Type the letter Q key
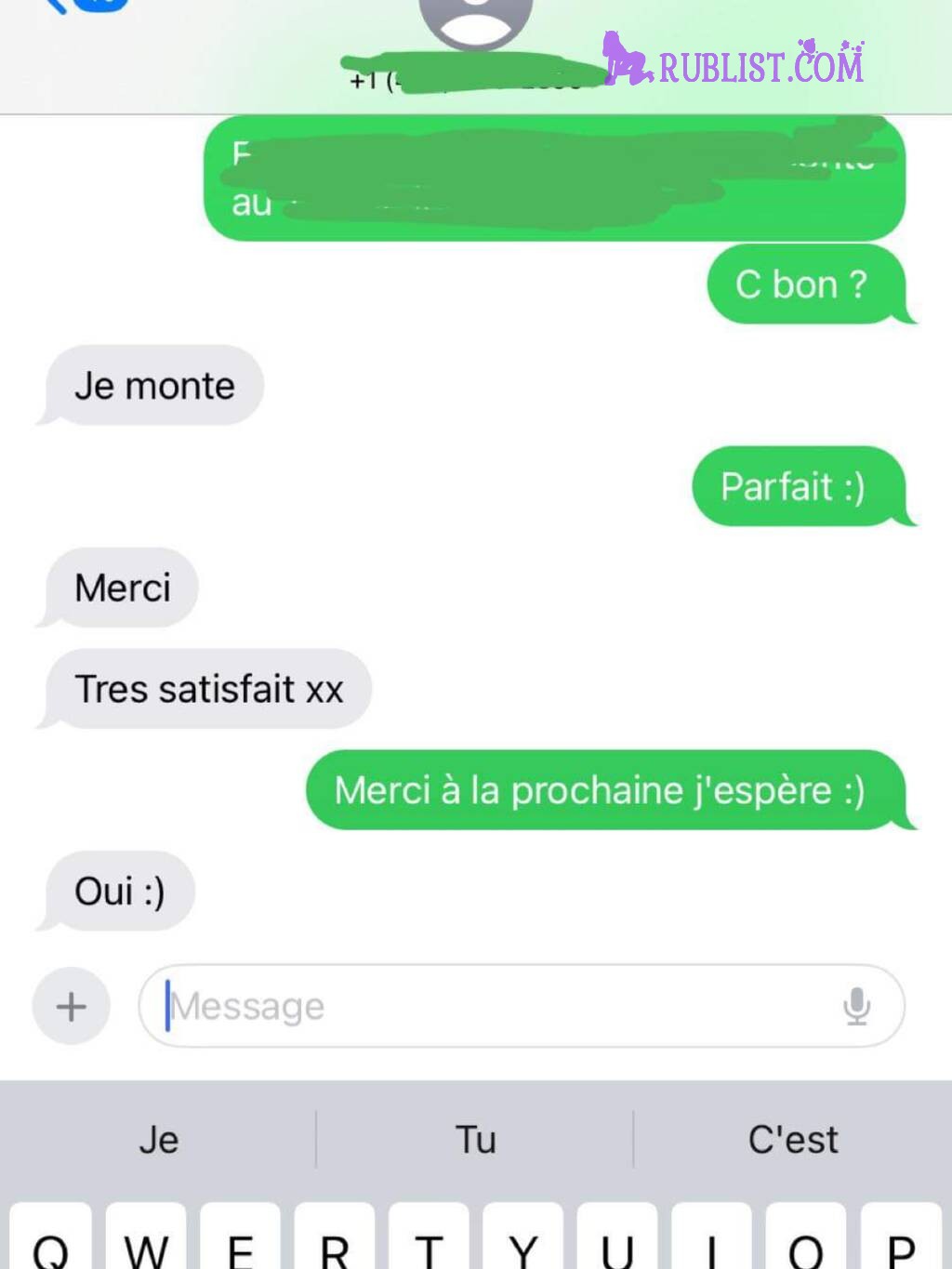 (x=51, y=1241)
